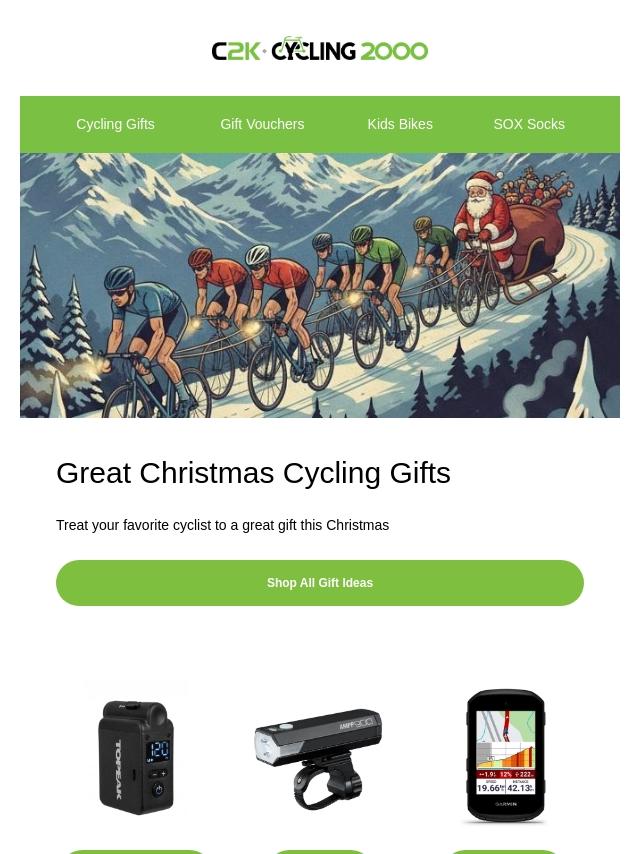The height and width of the screenshot is (854, 640).
Task: Browse SOX Socks
Action: point(529,124)
